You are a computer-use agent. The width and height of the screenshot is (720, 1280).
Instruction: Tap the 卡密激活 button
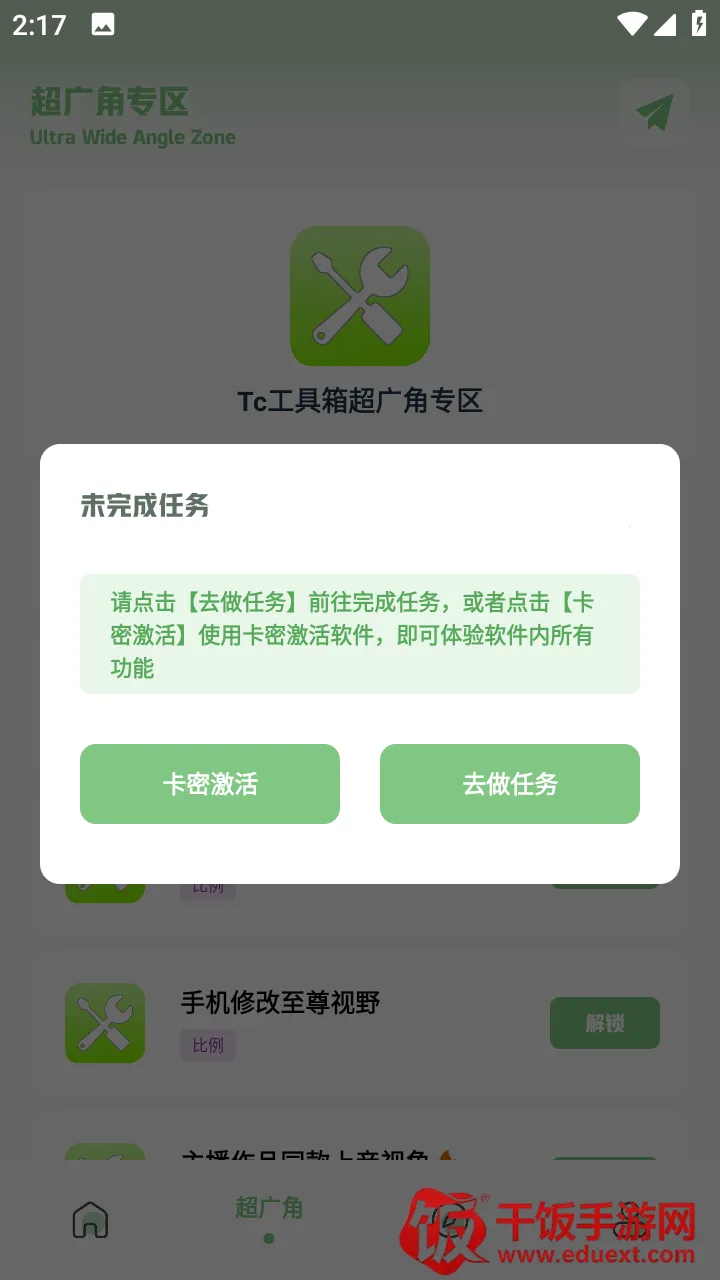click(210, 784)
